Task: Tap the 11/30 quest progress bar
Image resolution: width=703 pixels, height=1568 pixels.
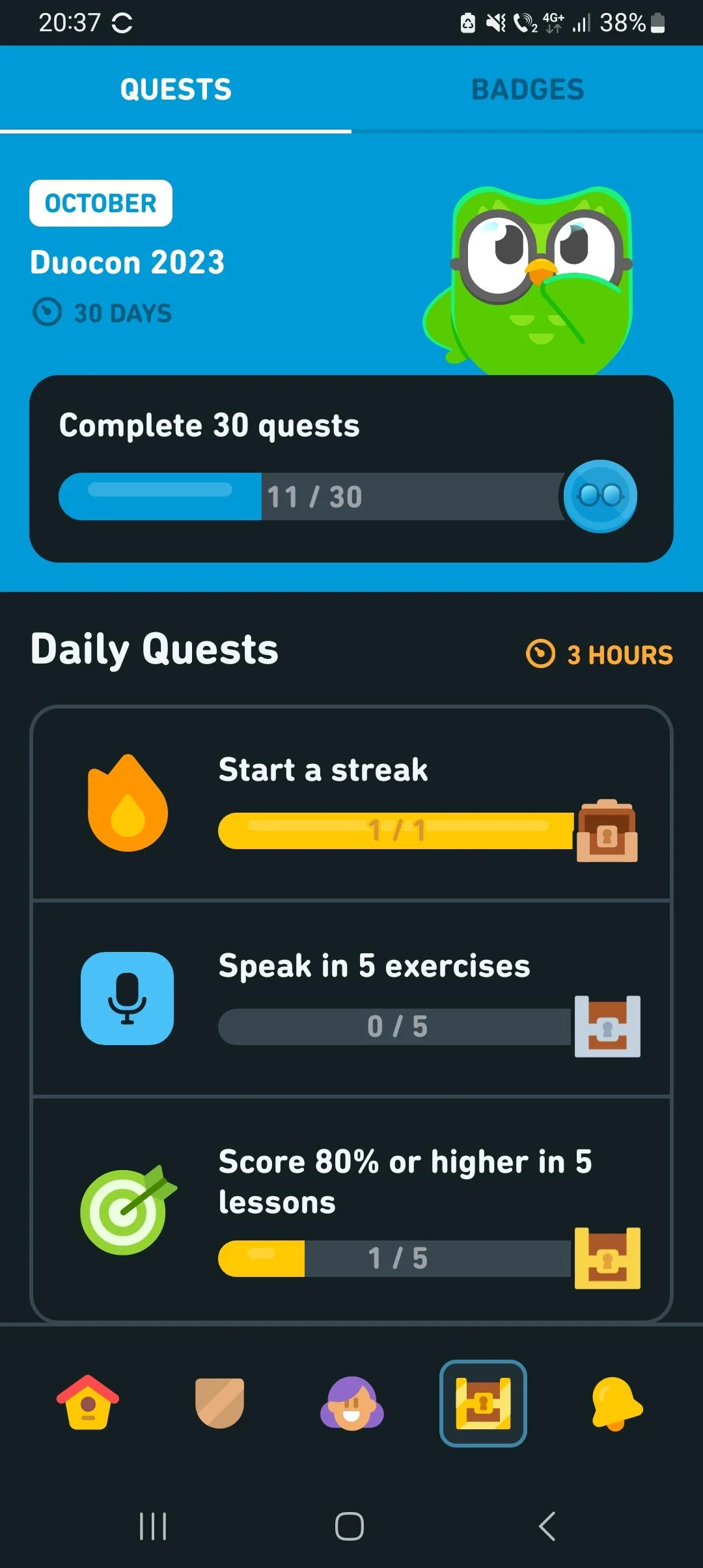Action: [x=312, y=496]
